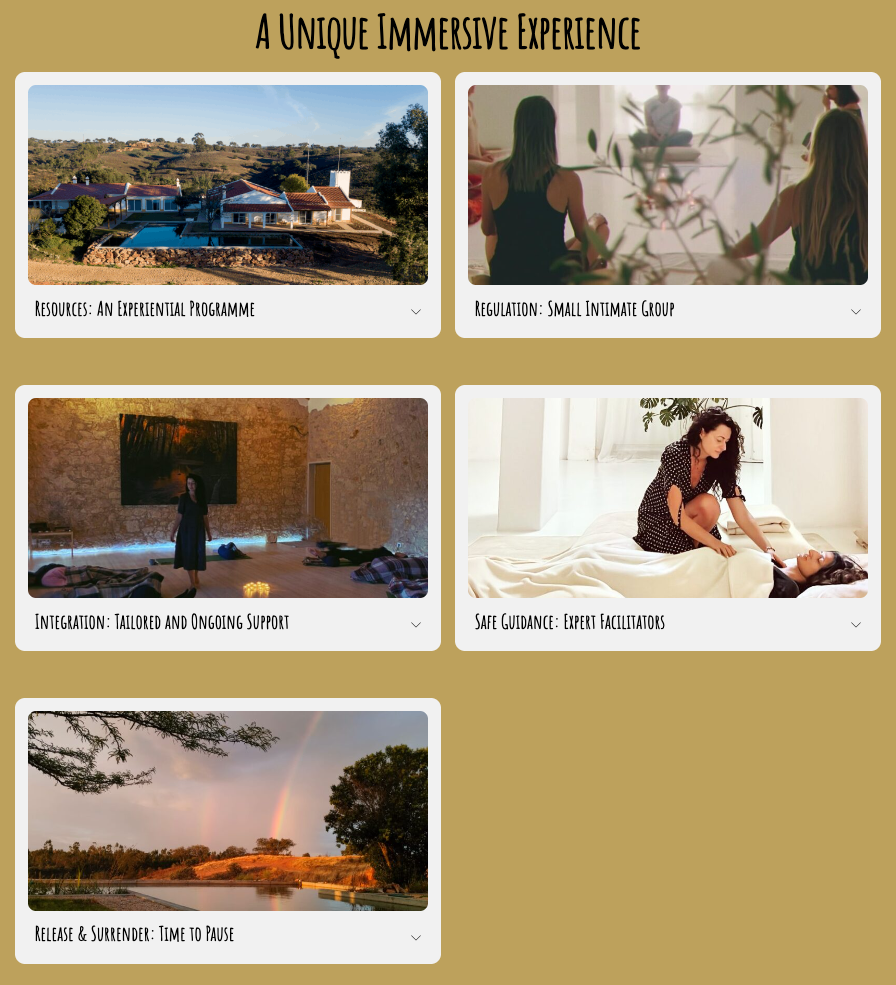Expand Resources: An Experiential Programme
The image size is (896, 985).
(x=415, y=311)
